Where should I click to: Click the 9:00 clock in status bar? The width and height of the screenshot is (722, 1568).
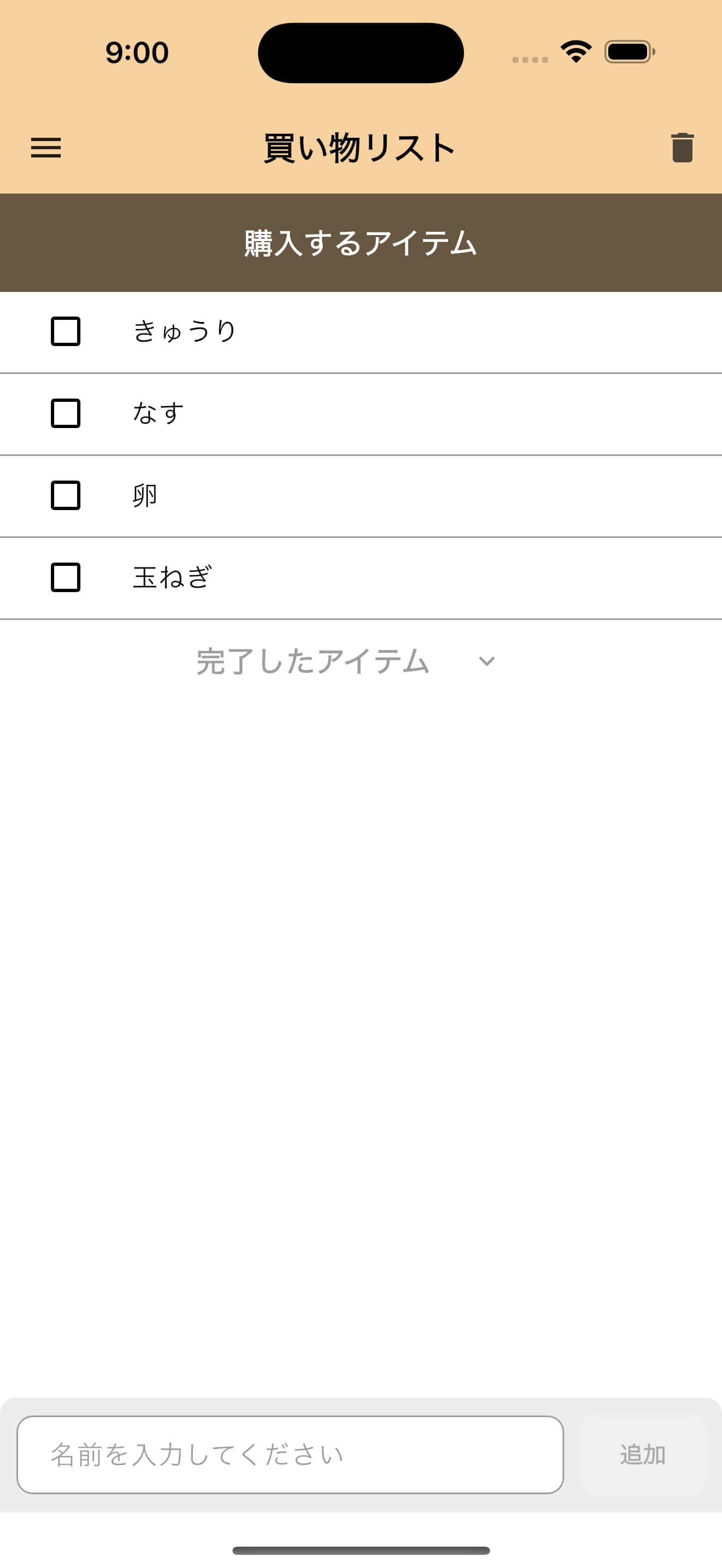pos(135,52)
